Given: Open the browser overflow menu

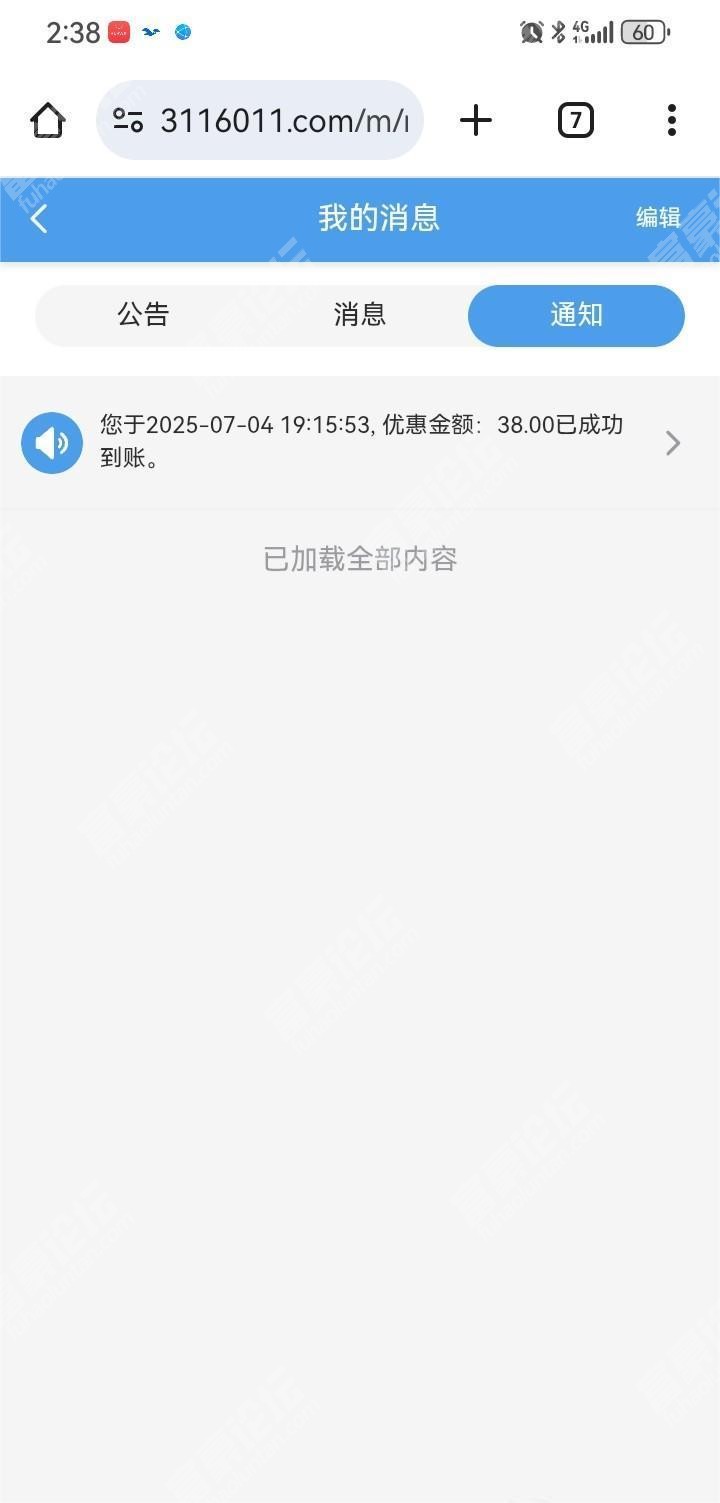Looking at the screenshot, I should 672,120.
